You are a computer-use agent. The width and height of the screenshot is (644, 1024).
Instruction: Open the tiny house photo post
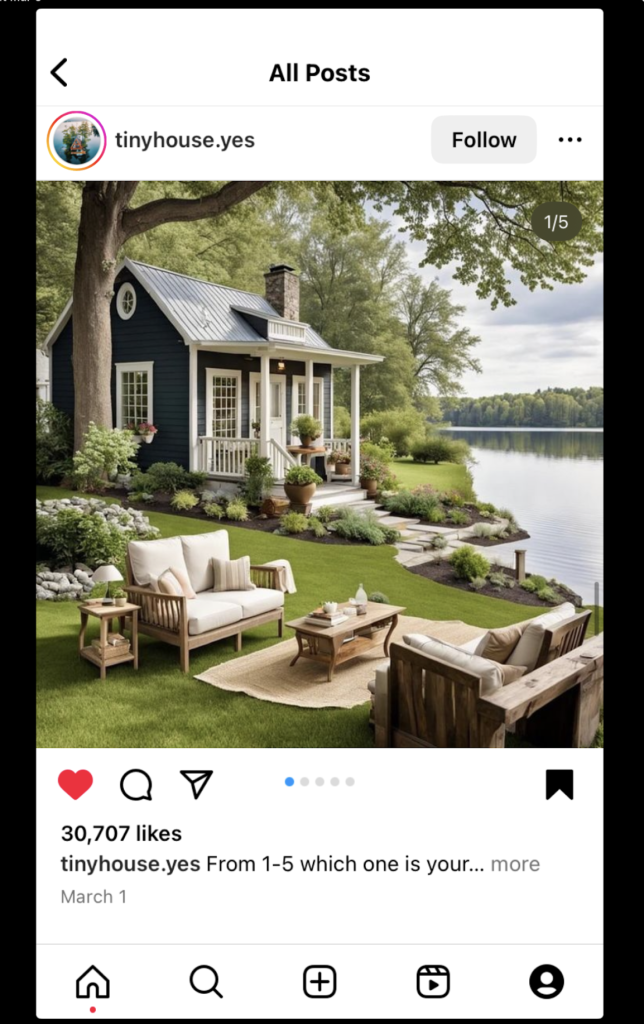click(320, 464)
